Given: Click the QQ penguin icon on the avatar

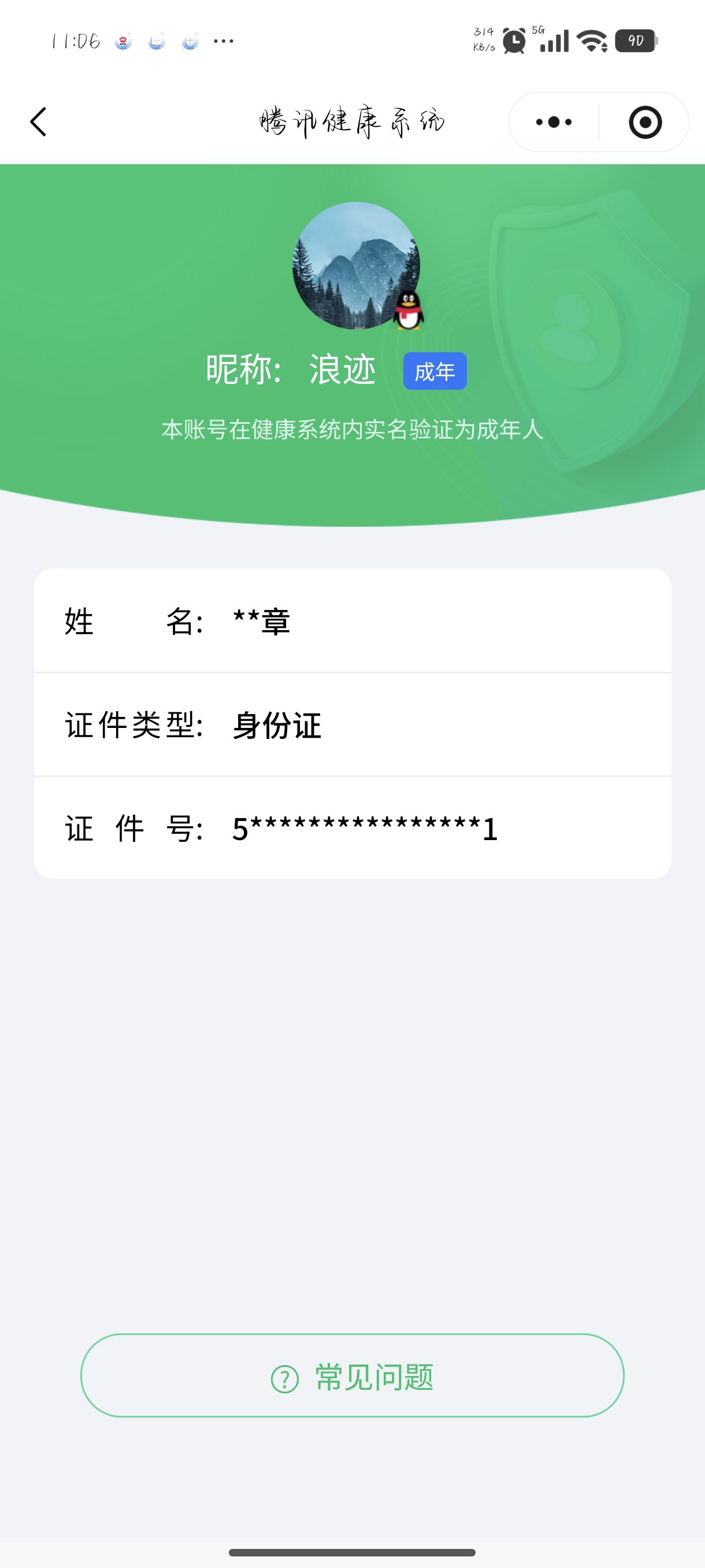Looking at the screenshot, I should pyautogui.click(x=409, y=310).
